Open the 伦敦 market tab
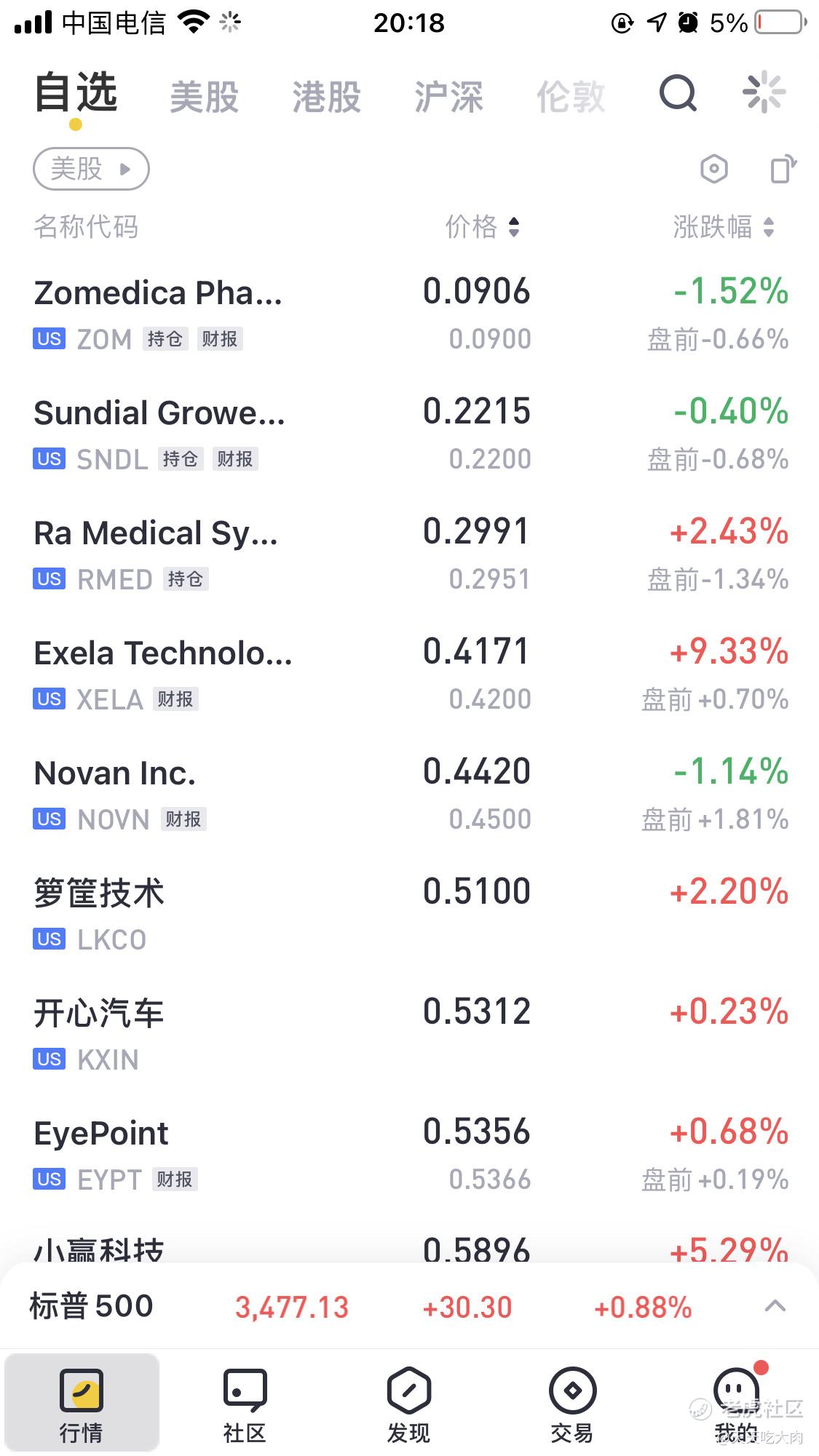Screen dimensions: 819x1456 571,97
